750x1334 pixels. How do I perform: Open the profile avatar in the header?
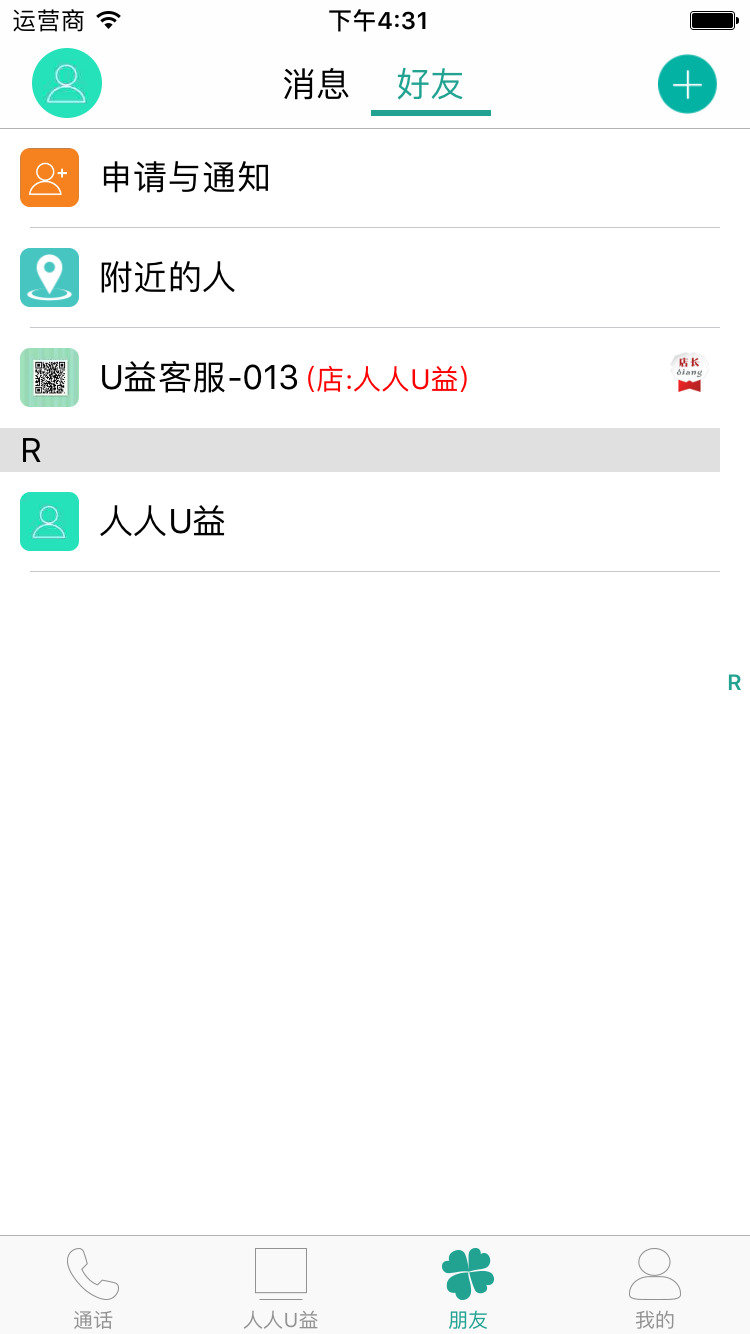coord(67,83)
